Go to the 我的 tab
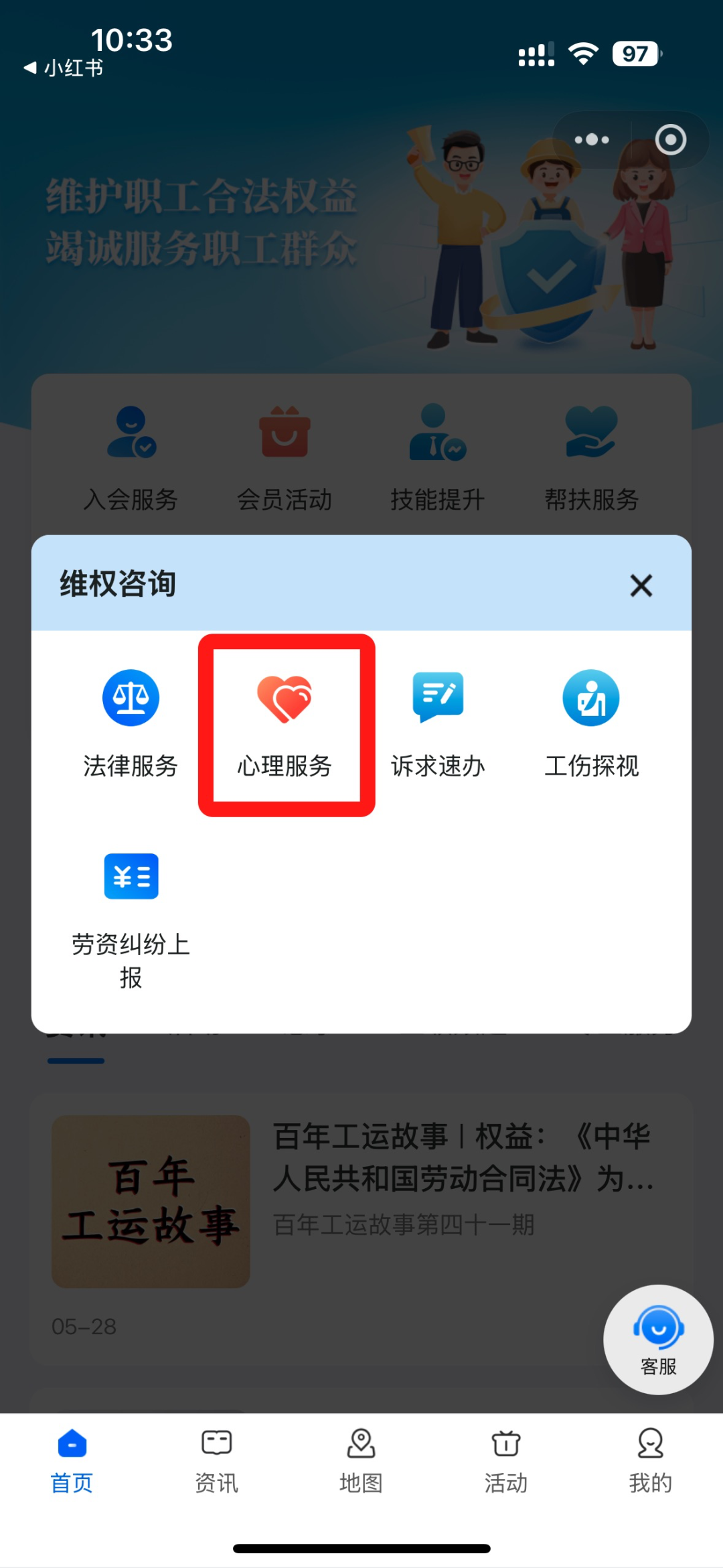Screen dimensions: 723x1568 pyautogui.click(x=650, y=1461)
